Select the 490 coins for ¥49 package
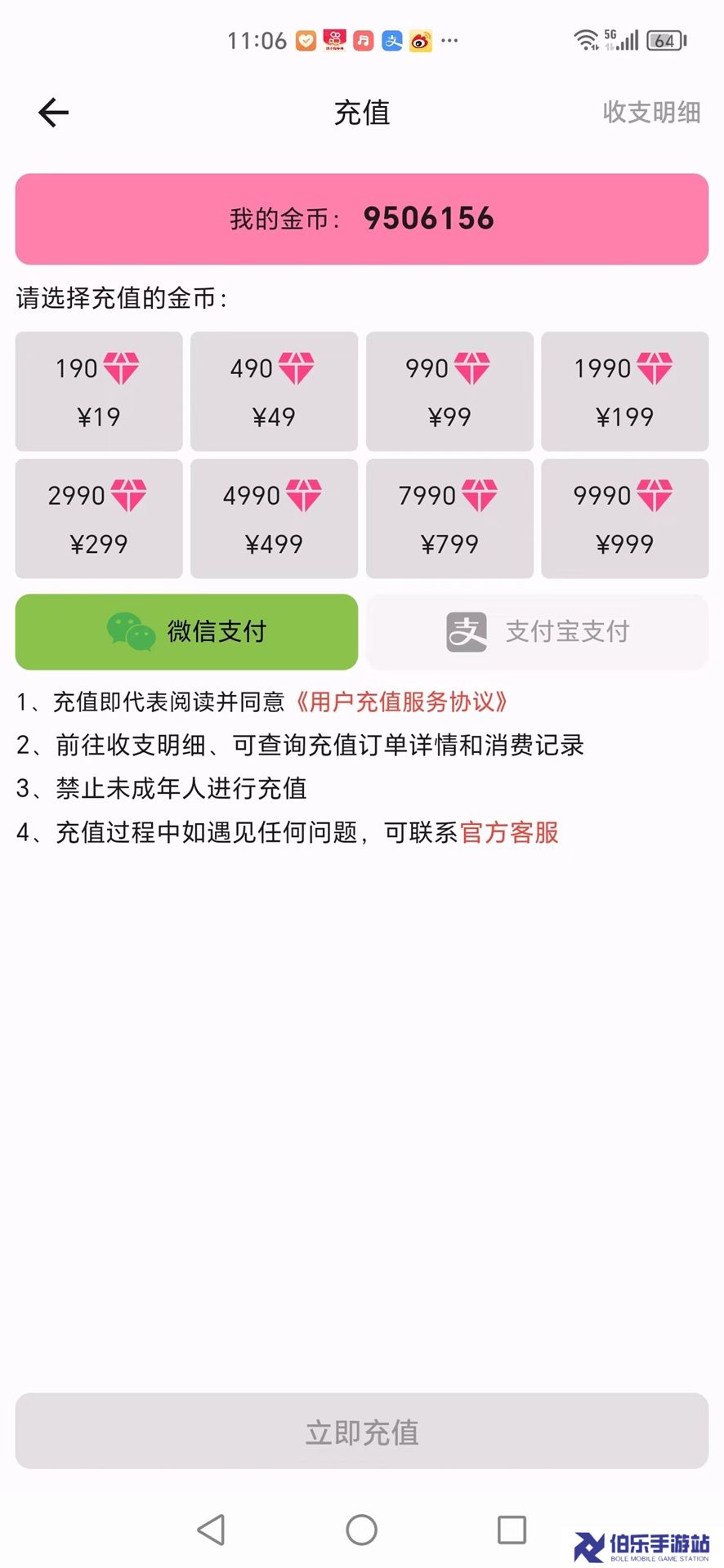This screenshot has height=1568, width=724. [274, 391]
